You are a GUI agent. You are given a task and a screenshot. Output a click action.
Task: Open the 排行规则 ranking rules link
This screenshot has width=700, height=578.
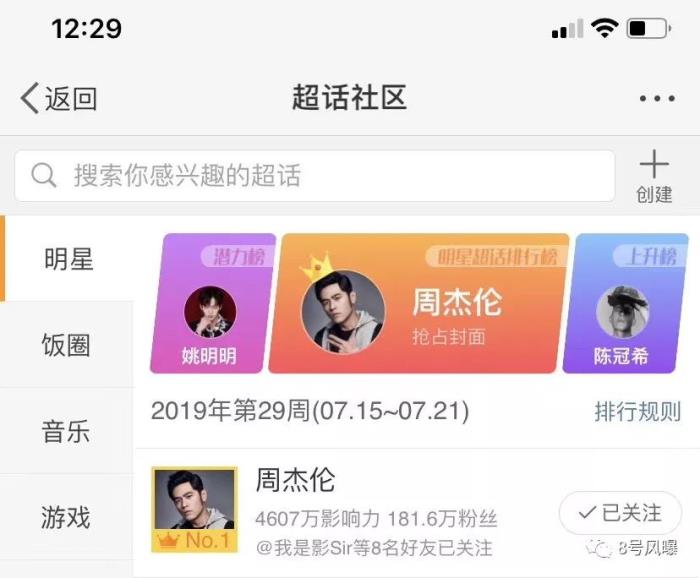(637, 411)
